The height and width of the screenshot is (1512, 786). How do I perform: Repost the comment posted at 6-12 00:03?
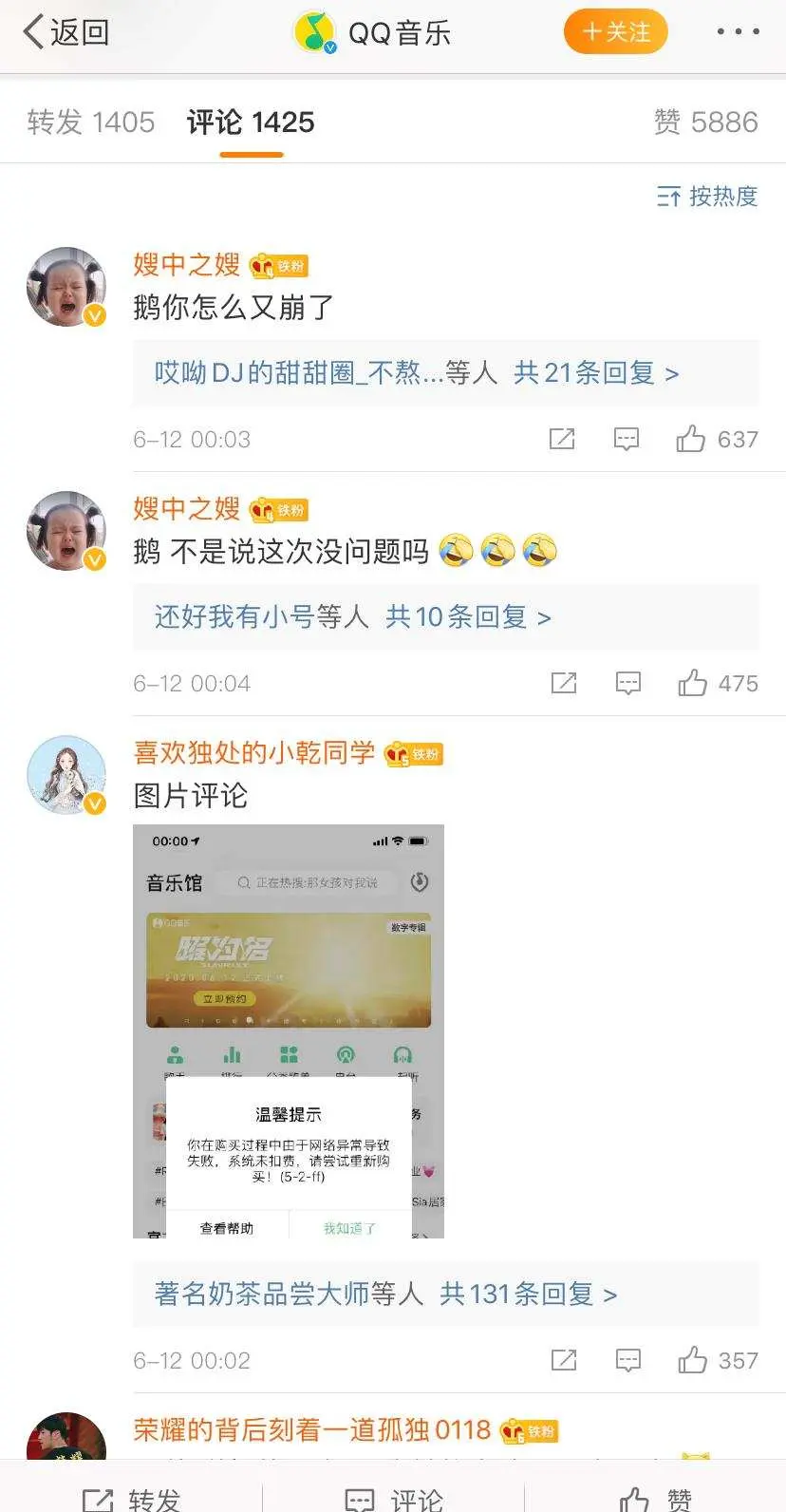coord(562,439)
